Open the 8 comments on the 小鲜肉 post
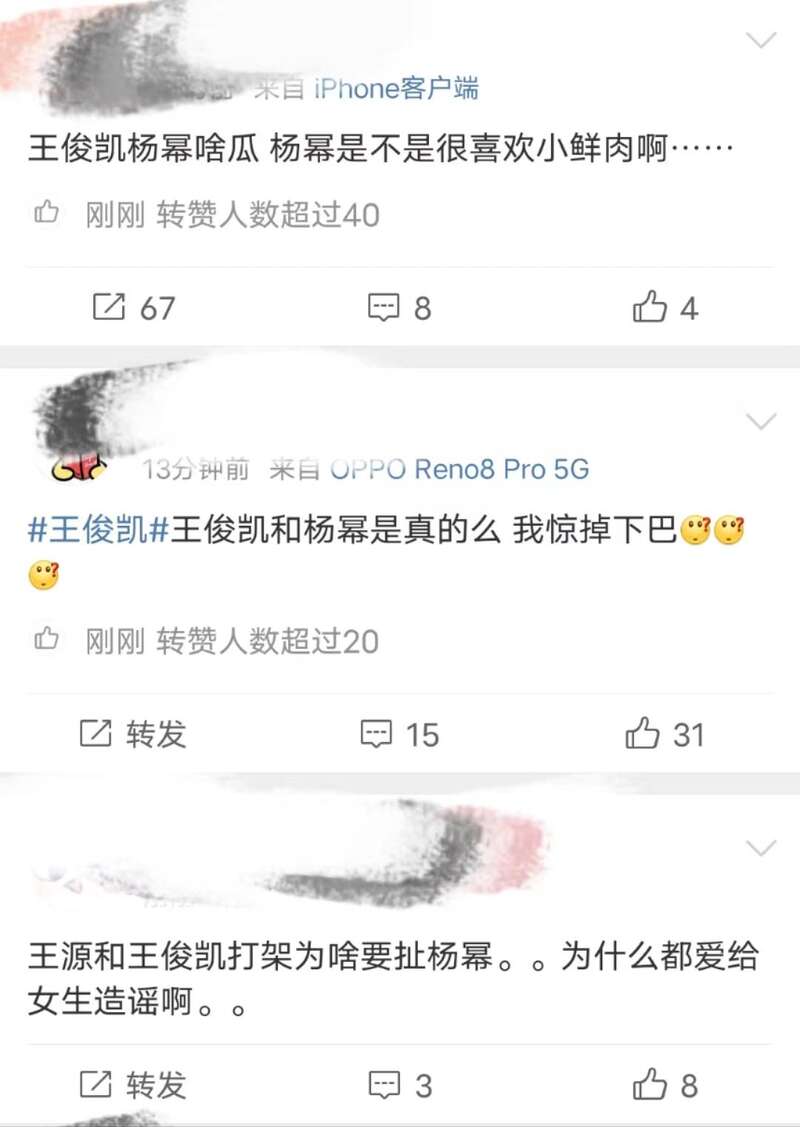This screenshot has height=1127, width=800. tap(399, 307)
